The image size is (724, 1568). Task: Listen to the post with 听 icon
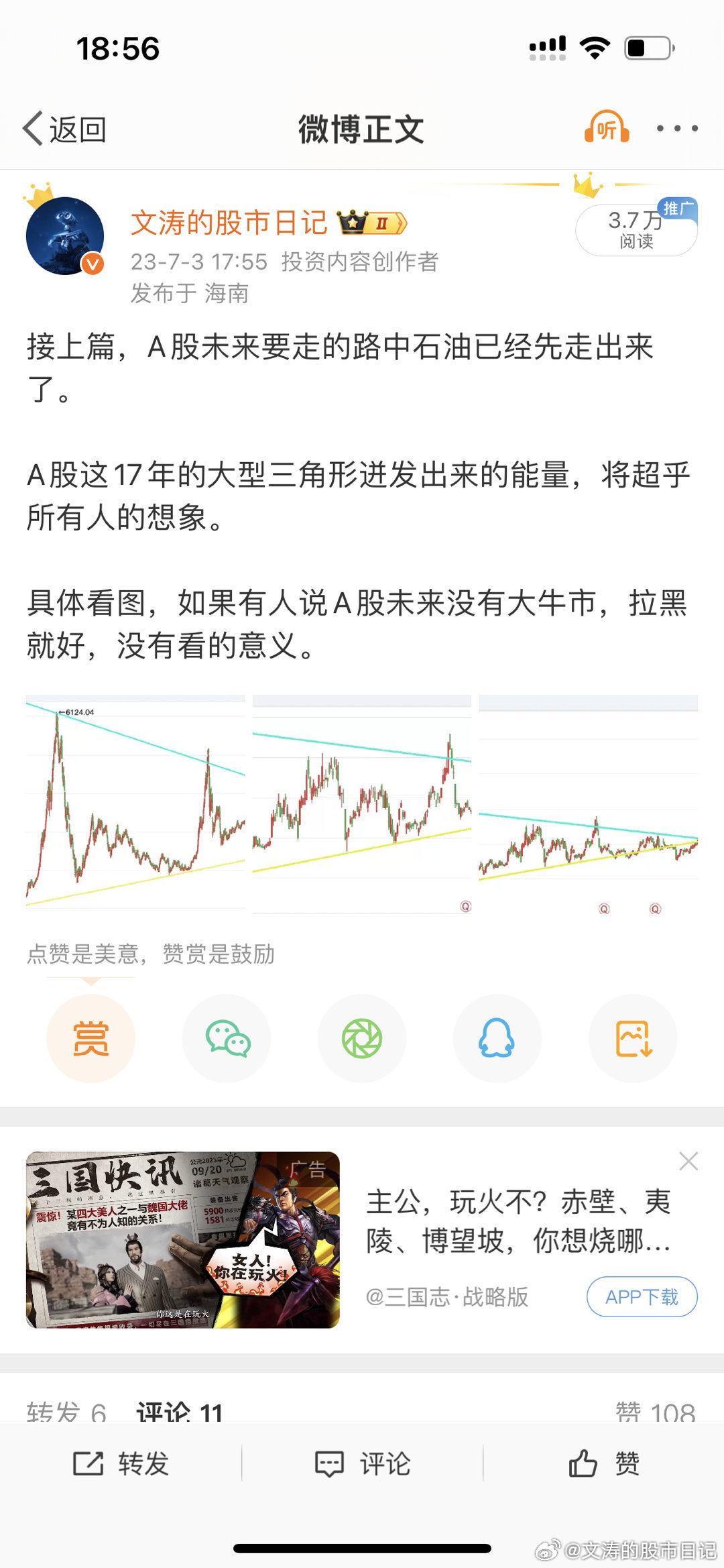(607, 127)
